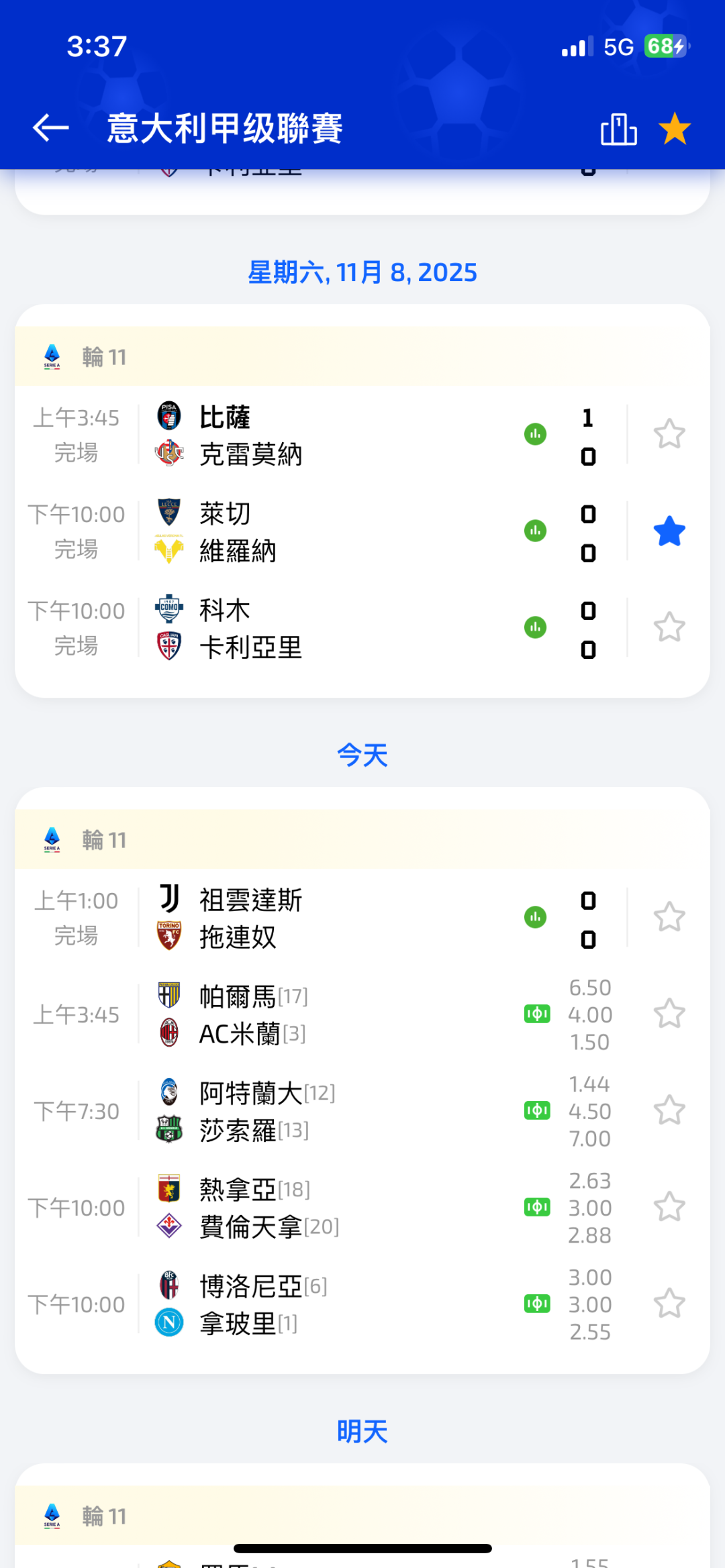
Task: Open the 科木 vs 卡利亞里 match
Action: [x=322, y=628]
